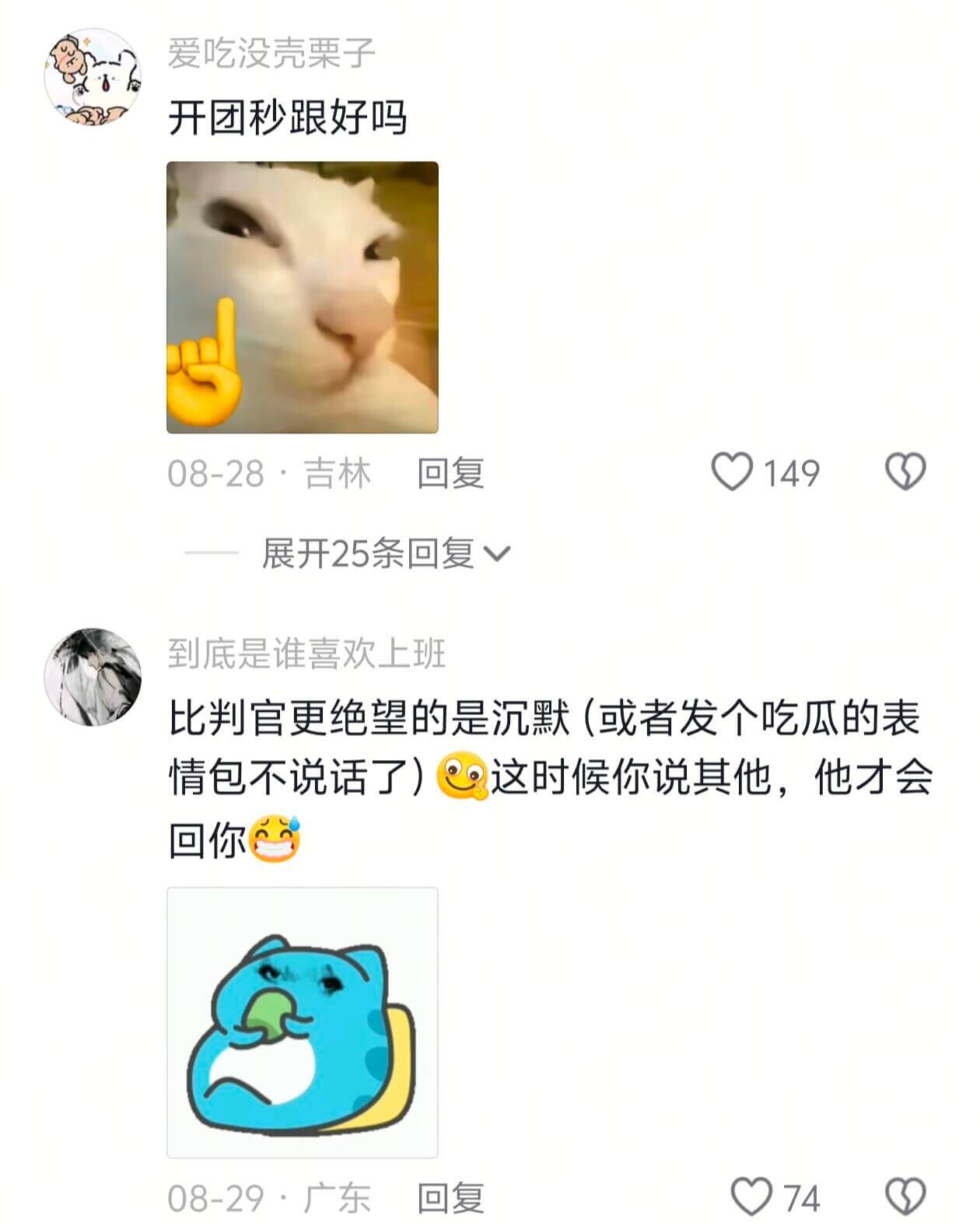Tap the chevron beside 展开25条回复
Viewport: 980px width, 1223px height.
(500, 552)
